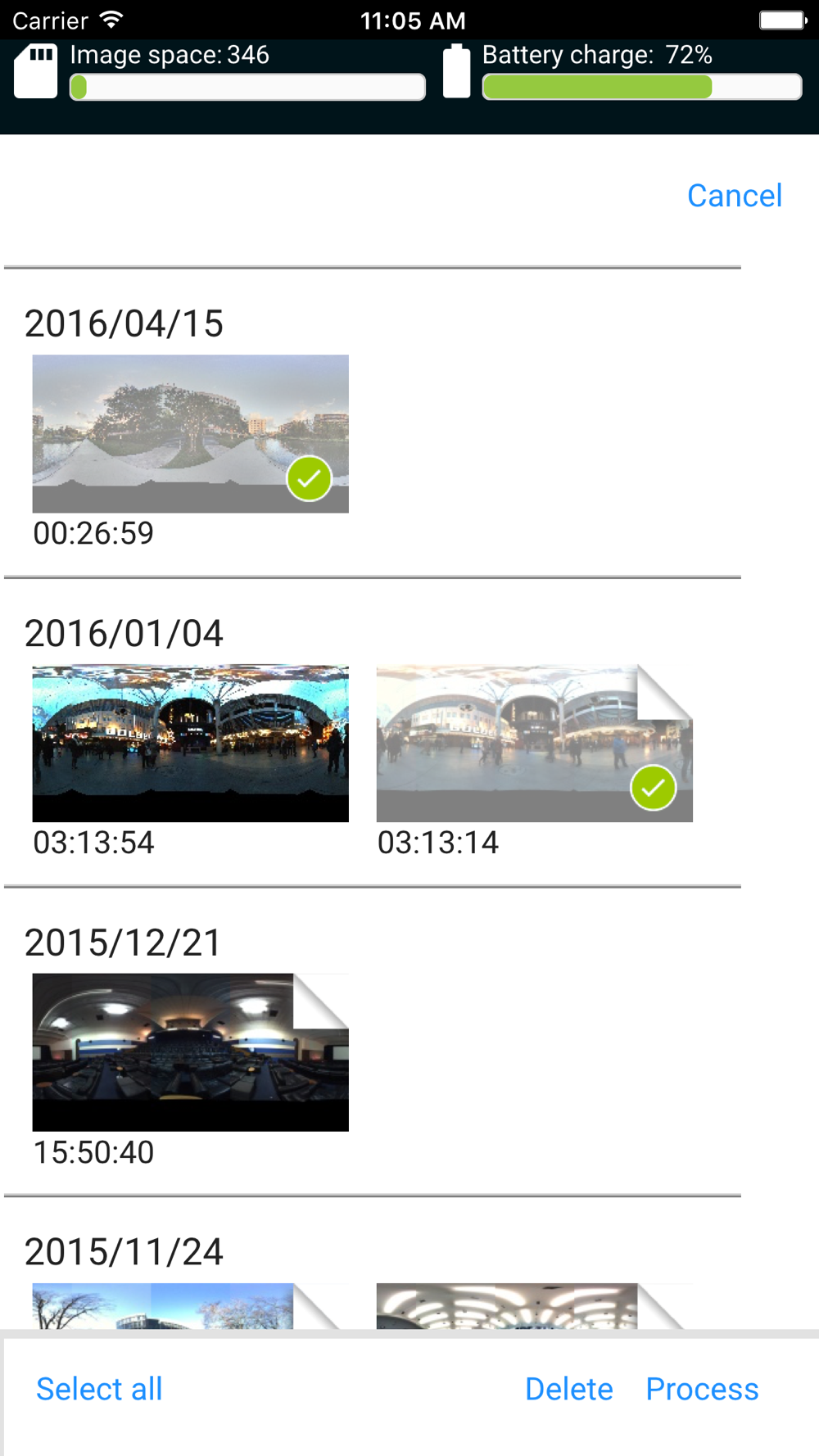819x1456 pixels.
Task: Deselect the 03:13:14 panorama thumbnail
Action: click(x=534, y=743)
